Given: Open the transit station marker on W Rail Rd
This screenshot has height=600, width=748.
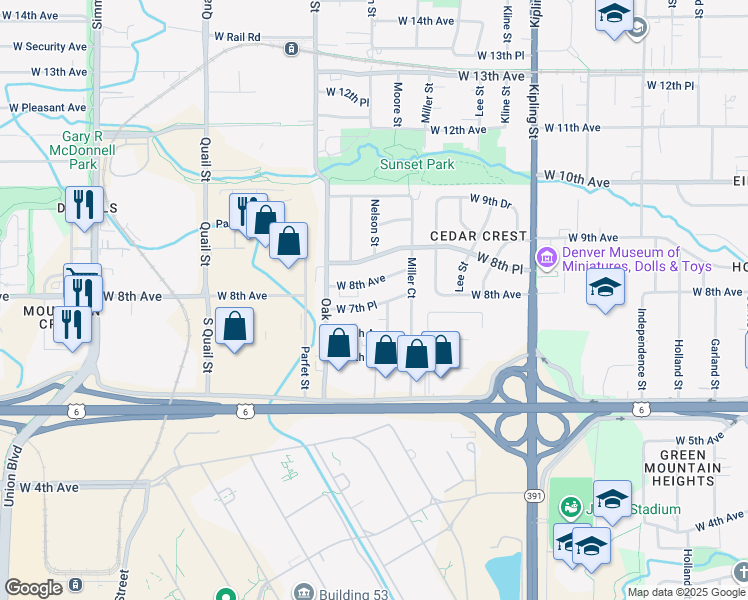Looking at the screenshot, I should 291,48.
